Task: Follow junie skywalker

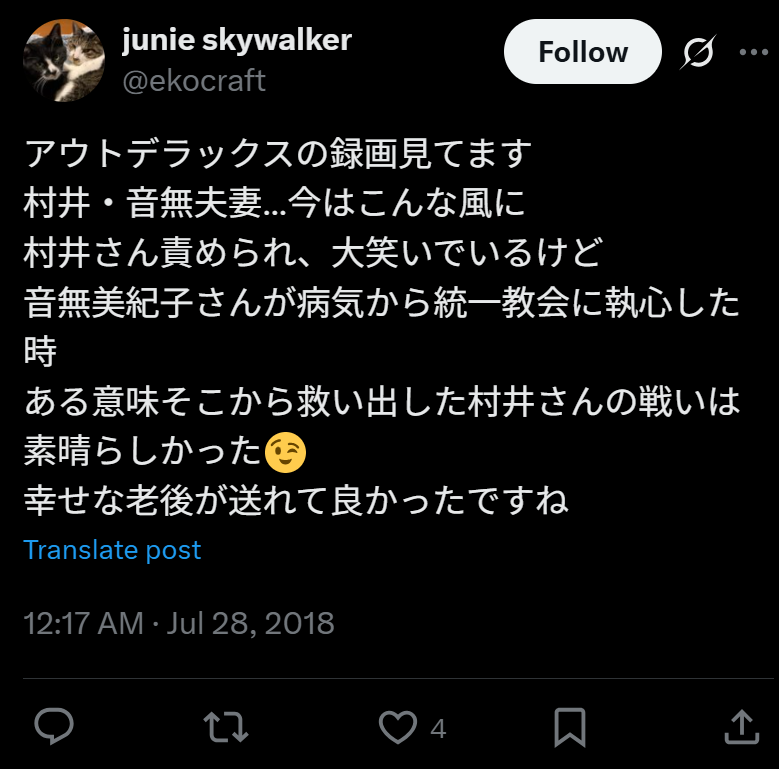Action: (x=582, y=52)
